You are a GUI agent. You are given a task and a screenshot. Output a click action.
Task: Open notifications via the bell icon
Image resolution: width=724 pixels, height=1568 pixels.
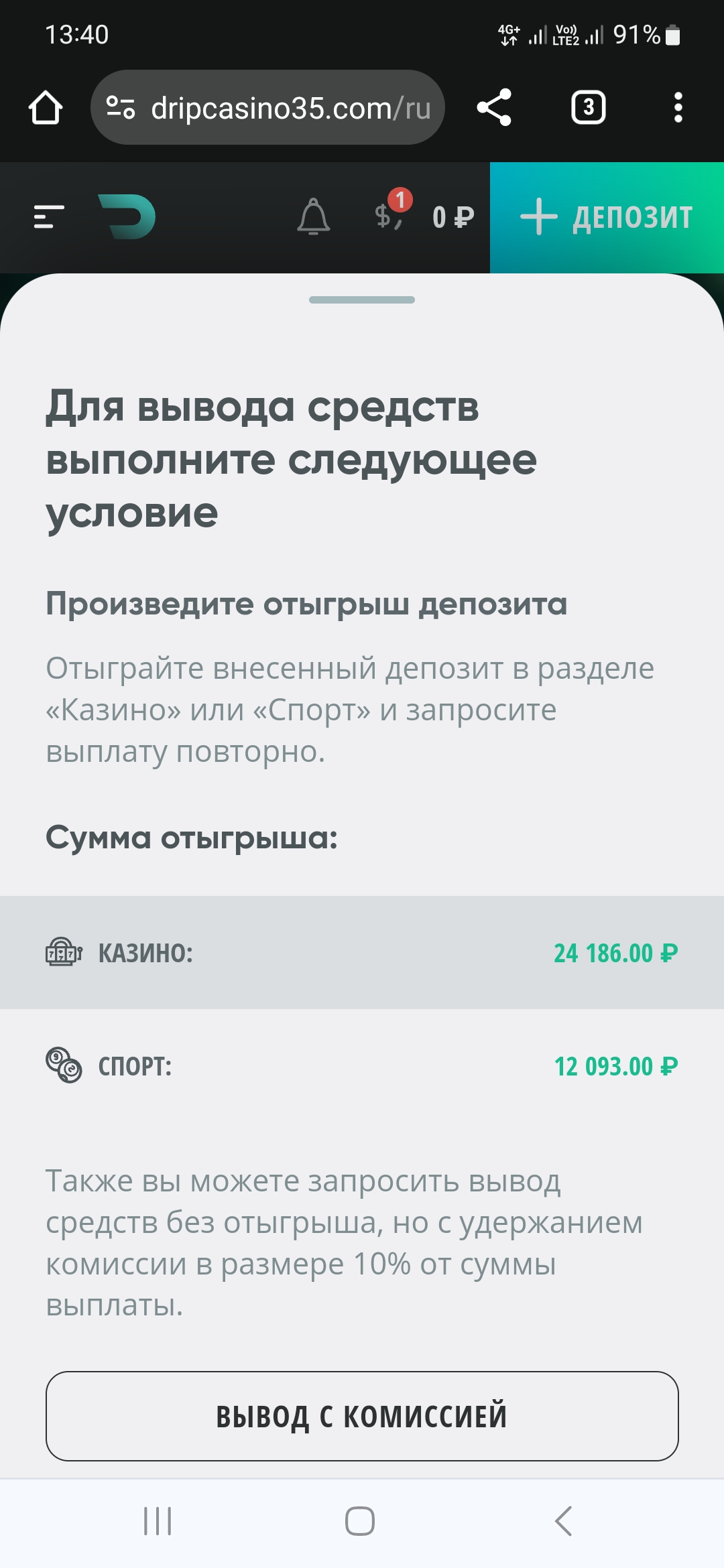click(312, 216)
